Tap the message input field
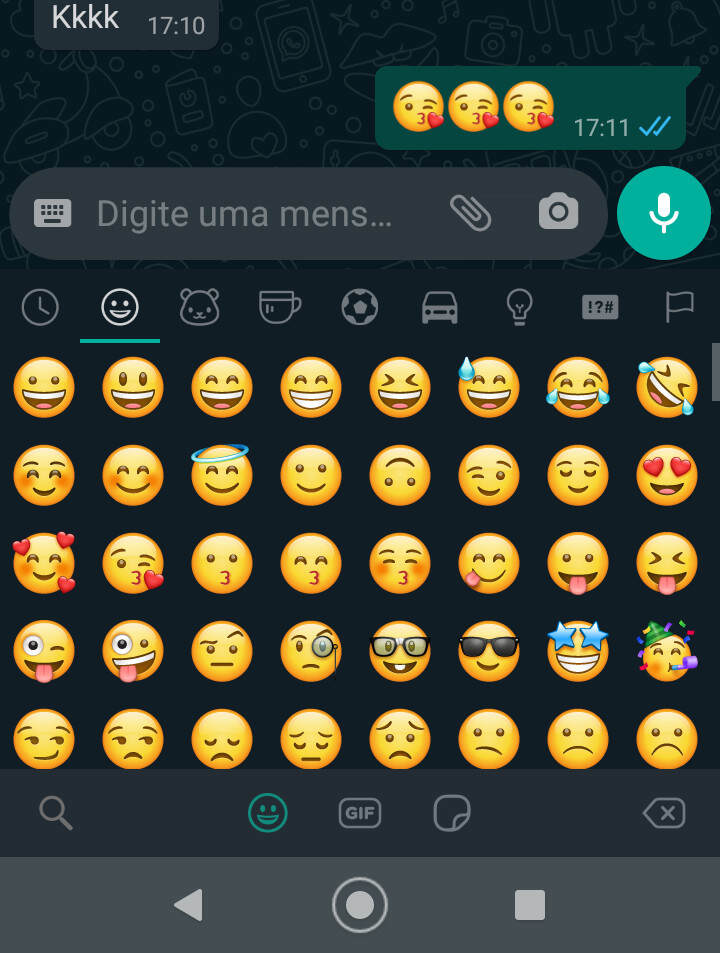 pyautogui.click(x=245, y=213)
